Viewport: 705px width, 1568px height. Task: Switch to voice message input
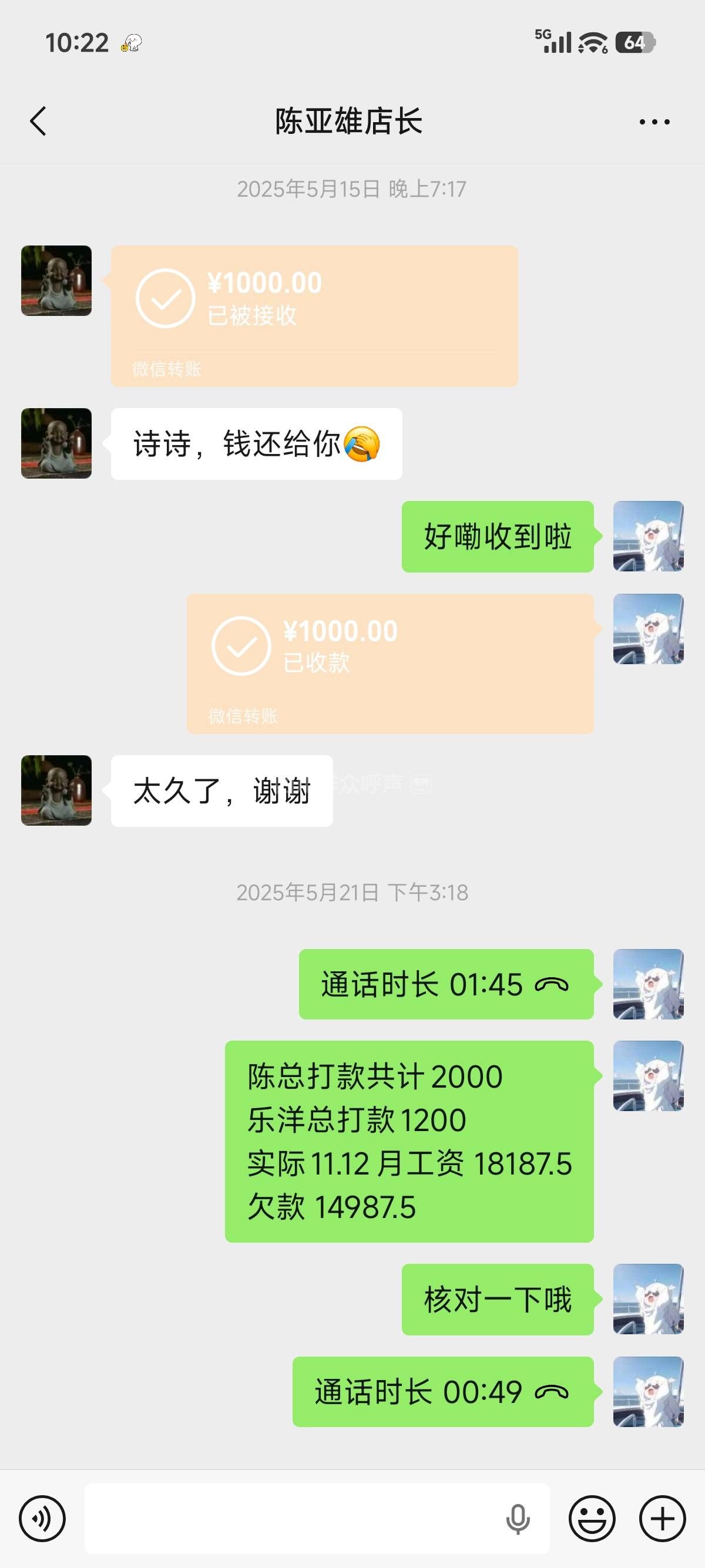(42, 1519)
